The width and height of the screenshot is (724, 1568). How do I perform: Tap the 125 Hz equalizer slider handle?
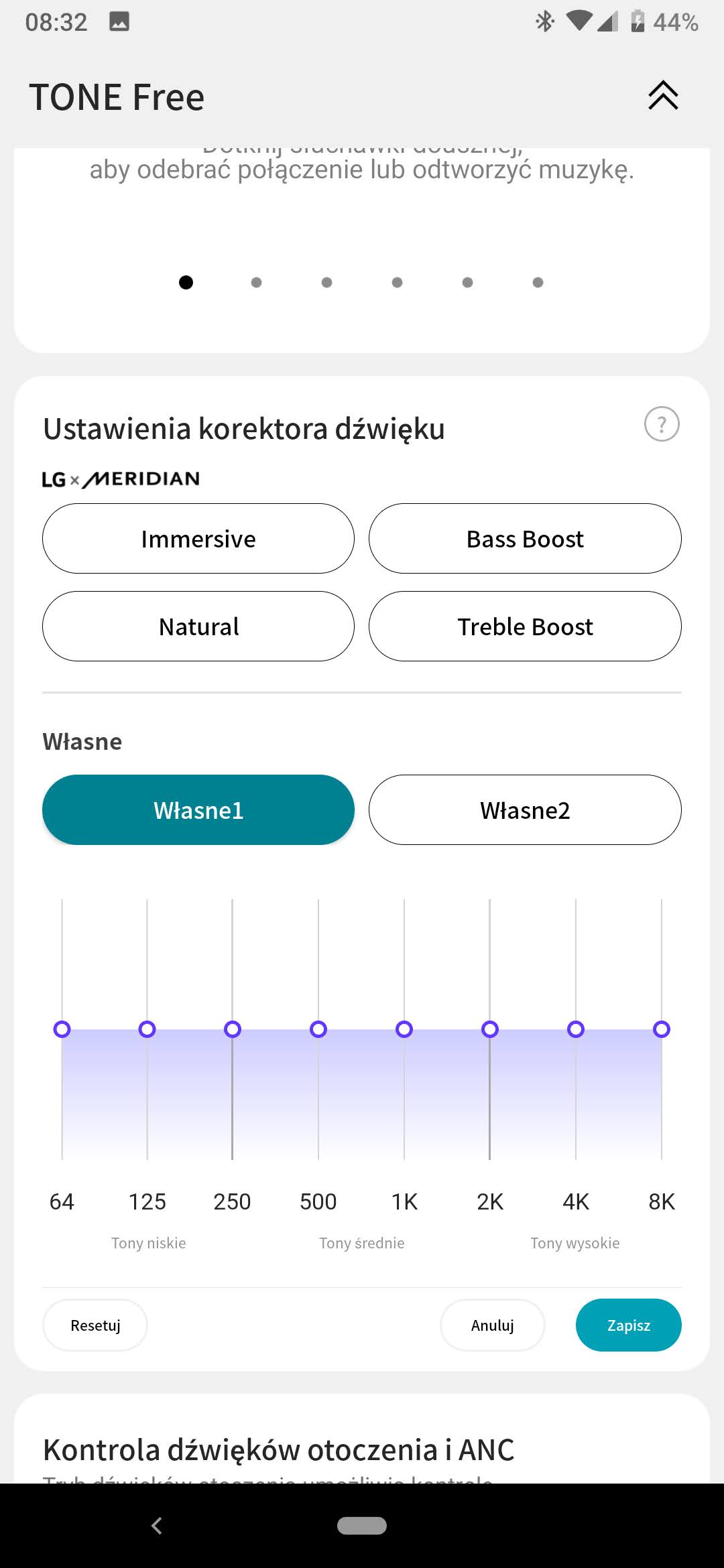[x=147, y=1029]
